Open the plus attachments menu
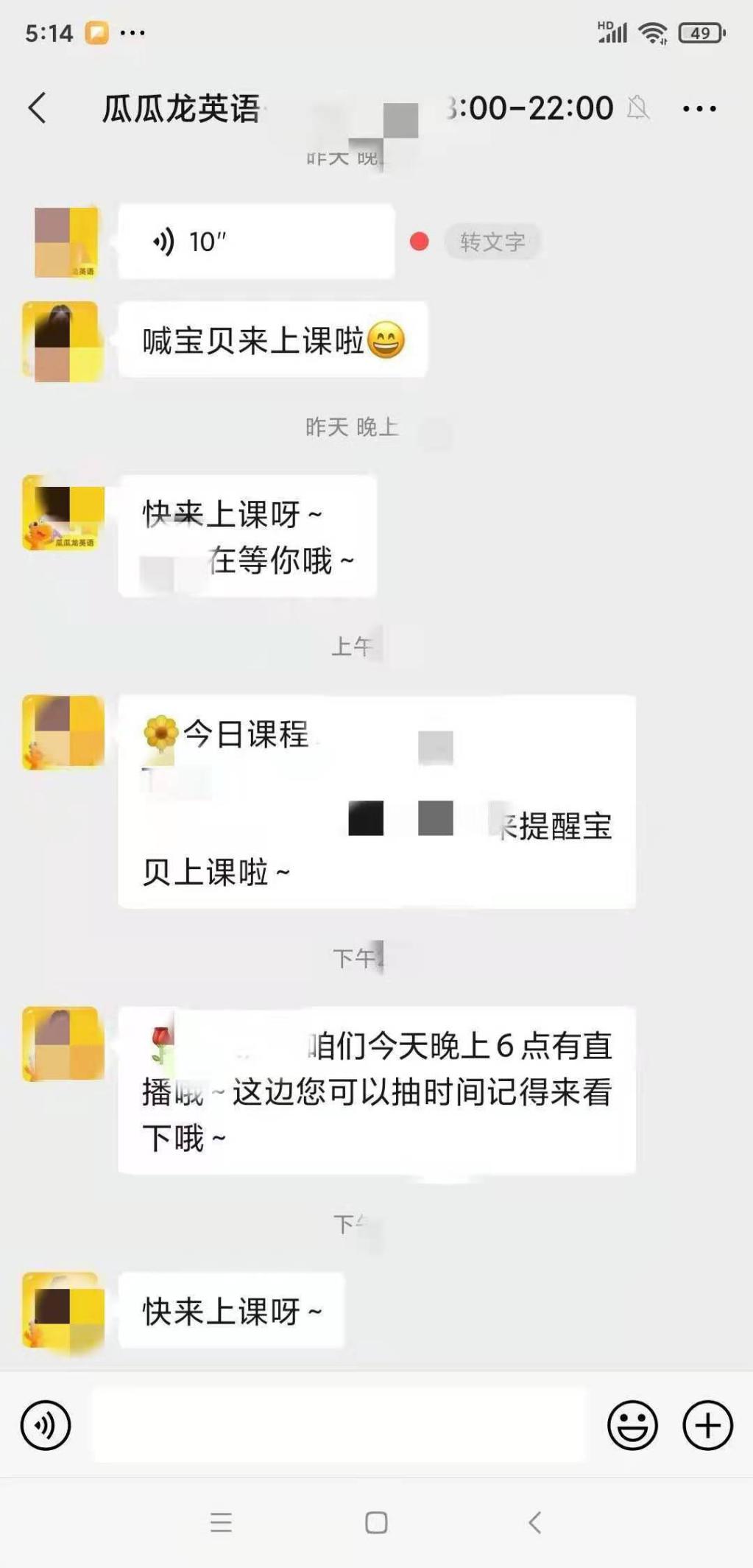The width and height of the screenshot is (753, 1568). point(707,1424)
